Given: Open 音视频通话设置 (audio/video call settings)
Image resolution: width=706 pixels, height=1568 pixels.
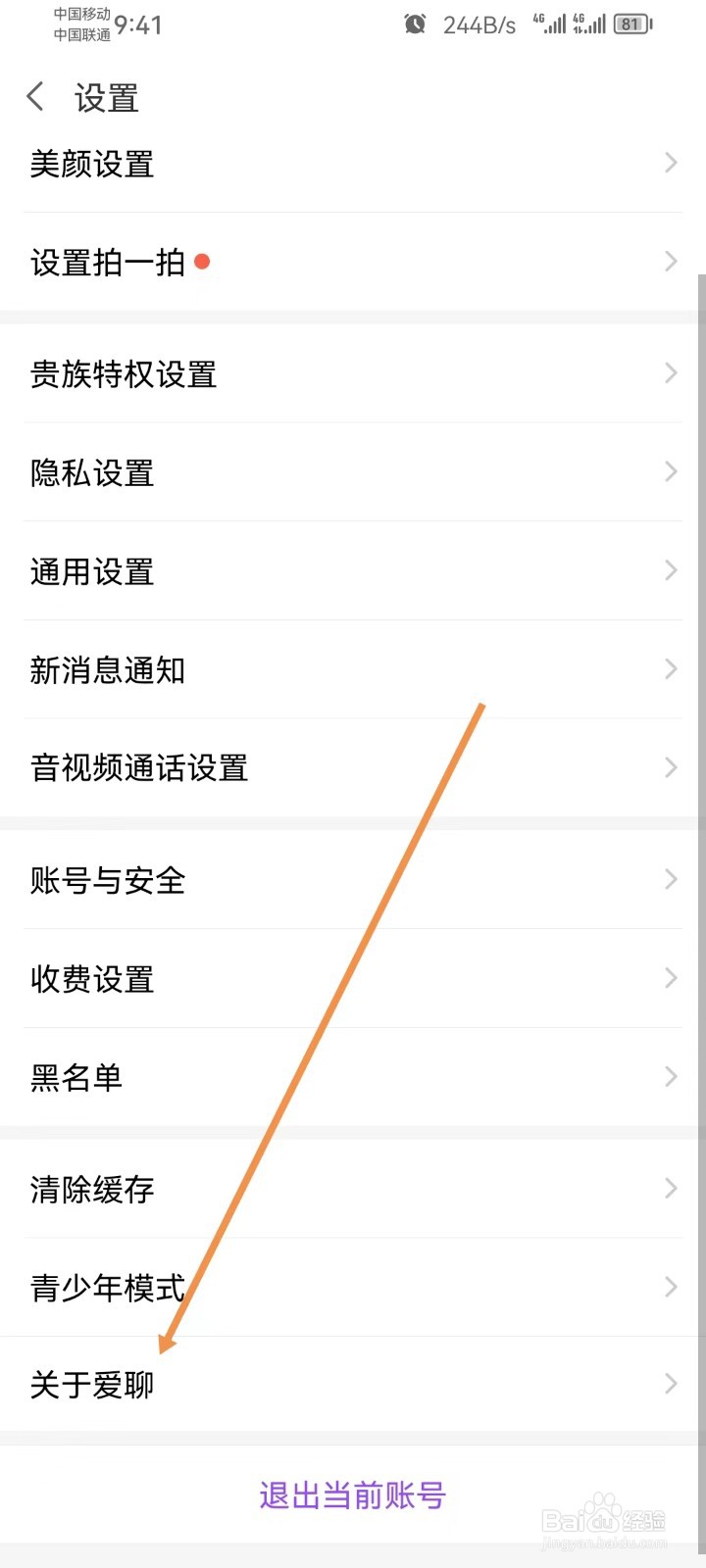Looking at the screenshot, I should (x=139, y=767).
